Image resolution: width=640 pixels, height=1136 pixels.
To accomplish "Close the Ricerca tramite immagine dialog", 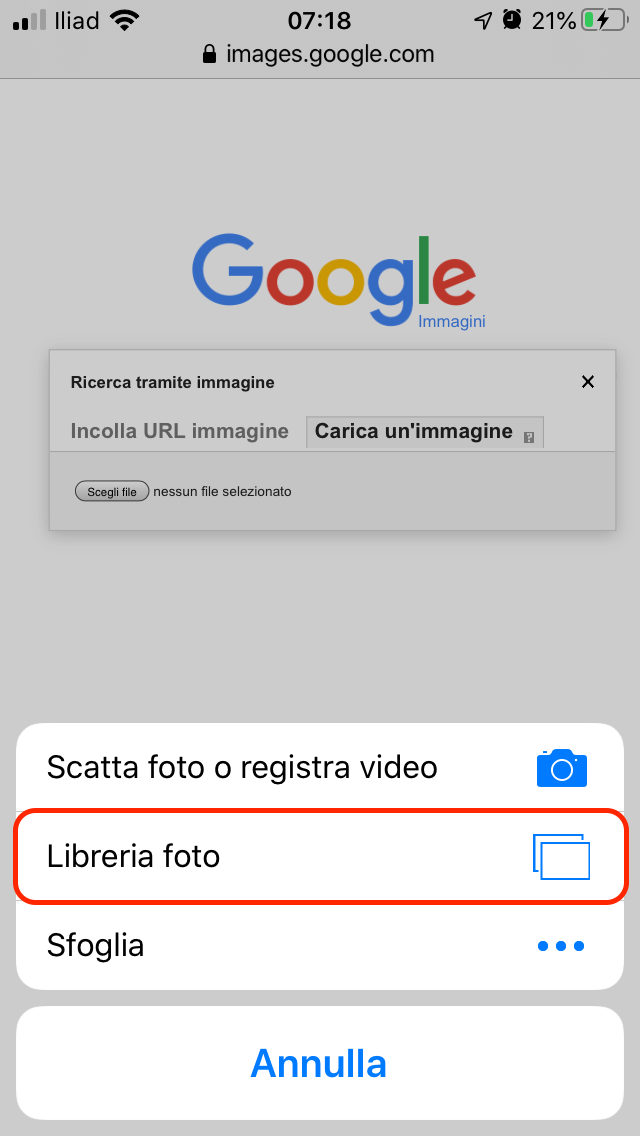I will coord(588,382).
